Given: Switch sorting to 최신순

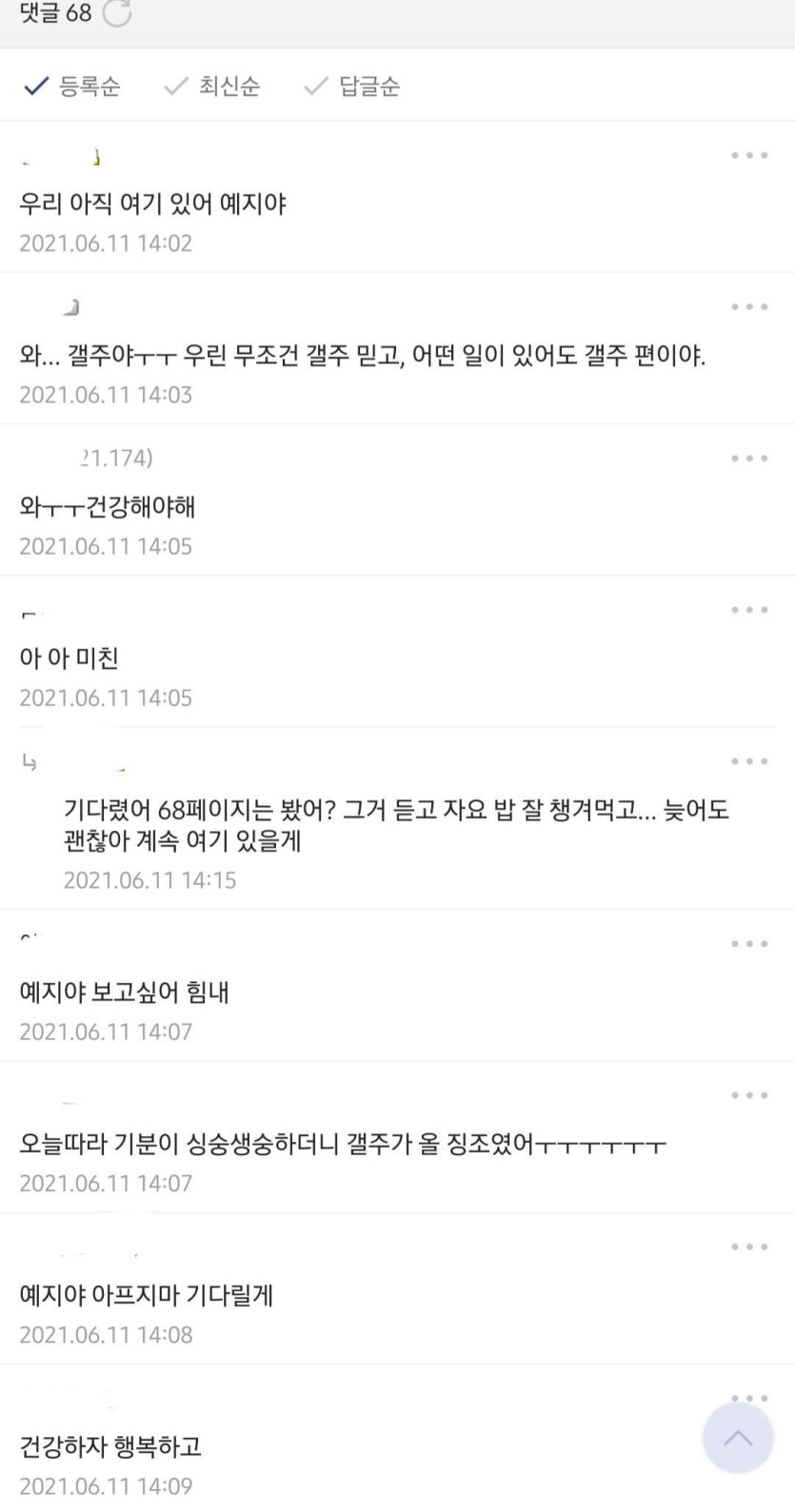Looking at the screenshot, I should pos(212,87).
